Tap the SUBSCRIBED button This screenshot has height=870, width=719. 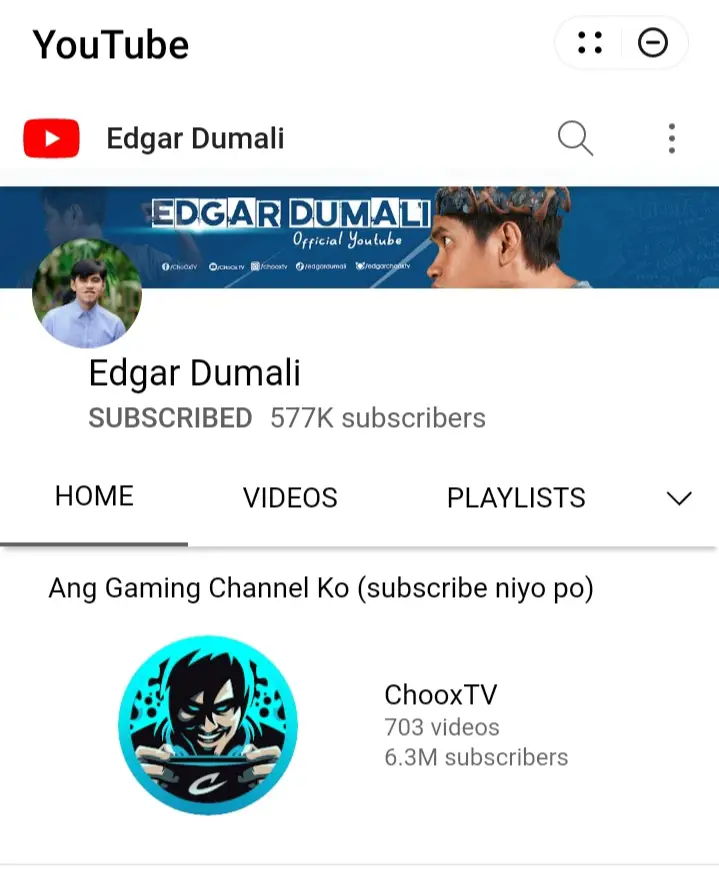tap(170, 417)
